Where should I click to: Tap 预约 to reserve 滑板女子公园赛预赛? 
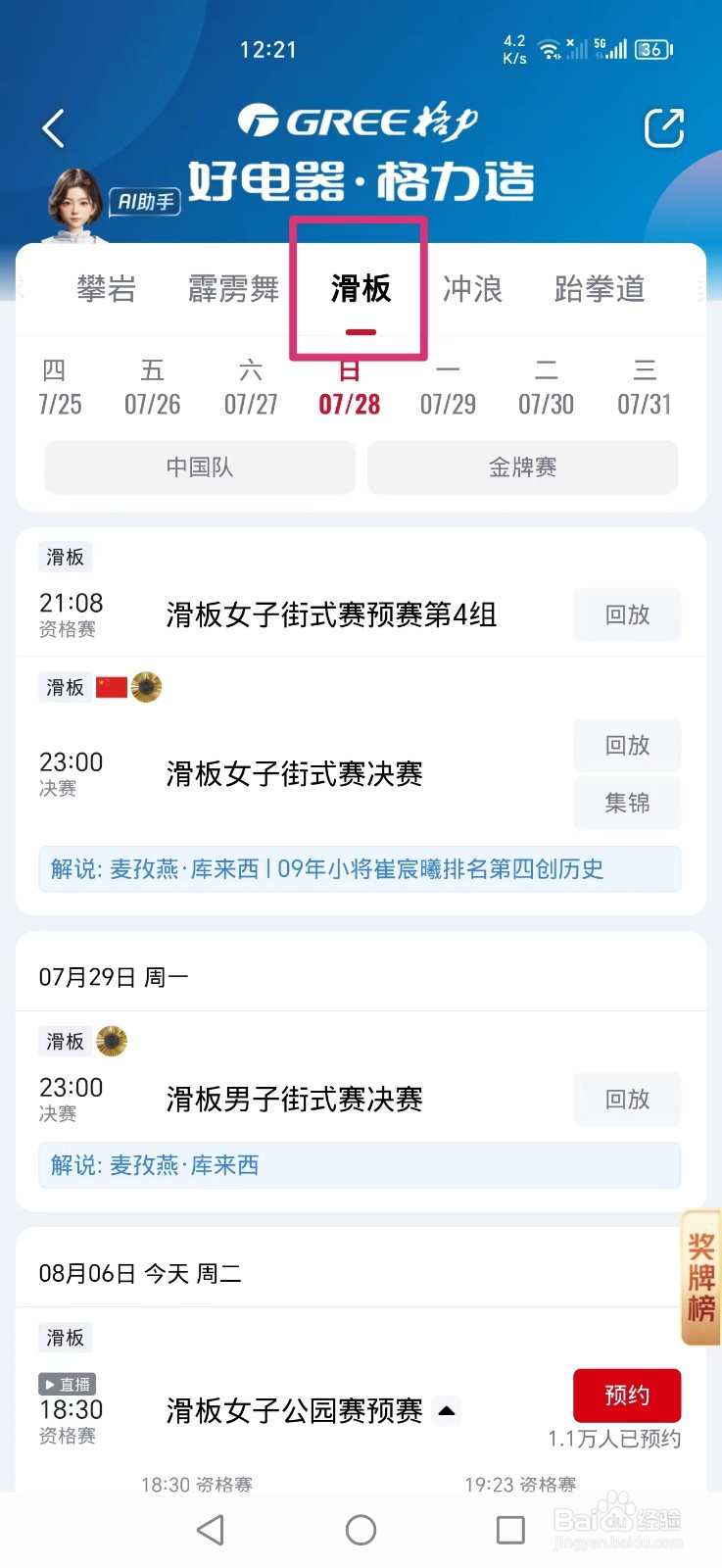[627, 1395]
